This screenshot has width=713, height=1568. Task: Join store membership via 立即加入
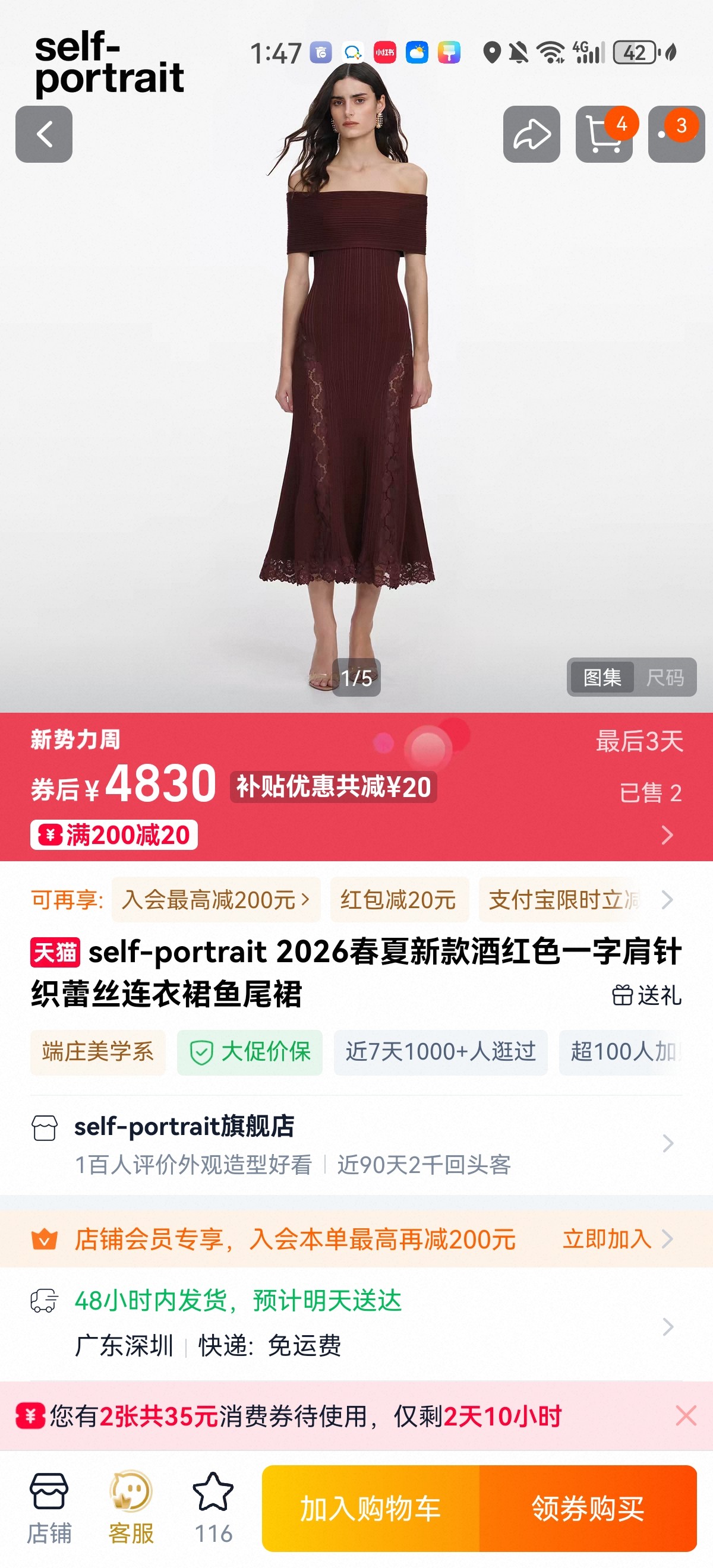click(615, 1239)
